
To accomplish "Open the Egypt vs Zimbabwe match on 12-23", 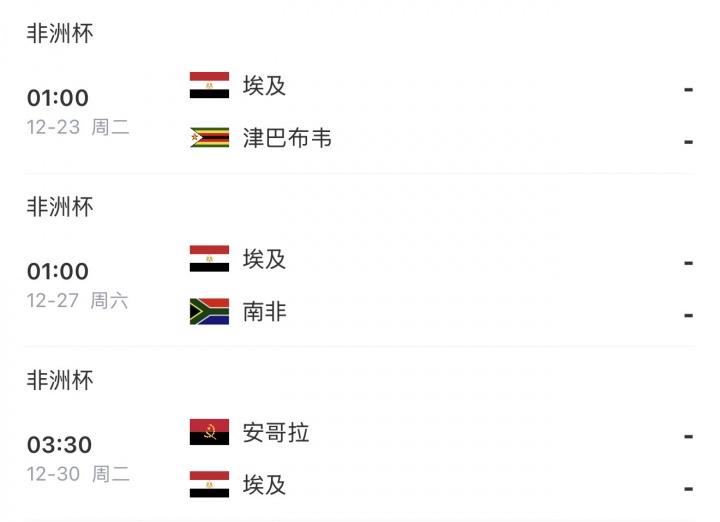I will click(x=360, y=112).
